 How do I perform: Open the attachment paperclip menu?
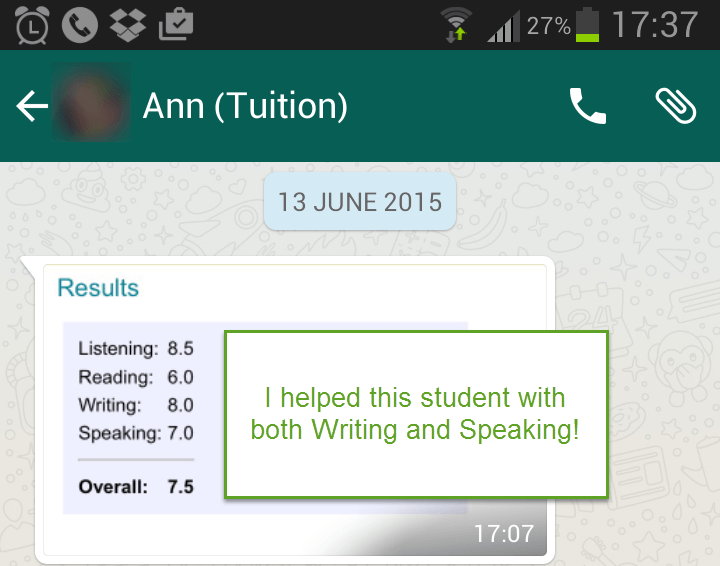[676, 106]
